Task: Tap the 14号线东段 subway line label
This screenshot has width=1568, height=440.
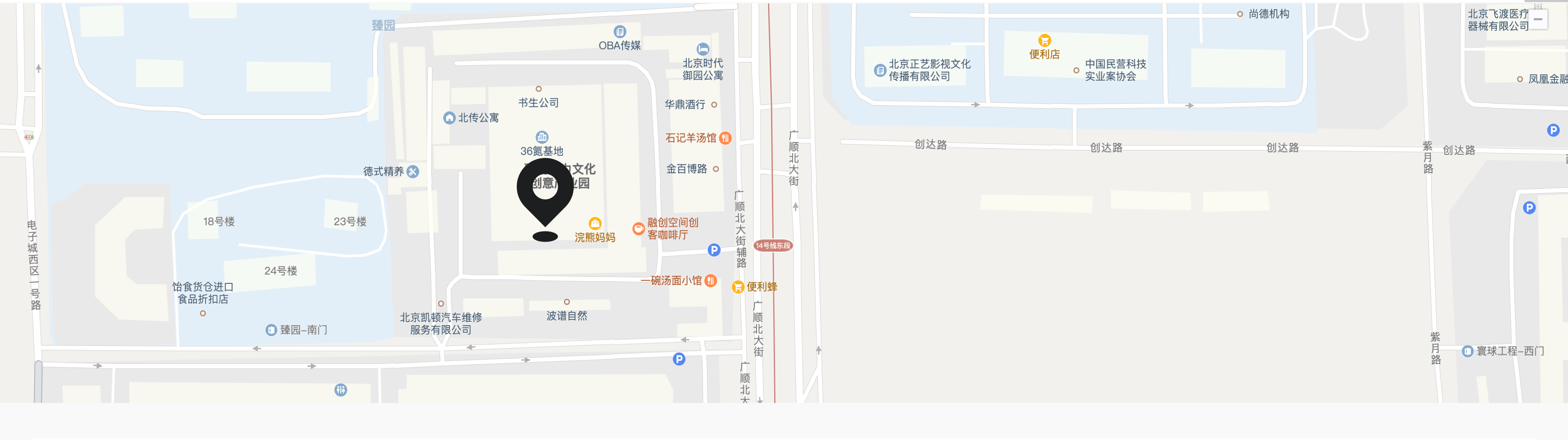Action: (773, 246)
